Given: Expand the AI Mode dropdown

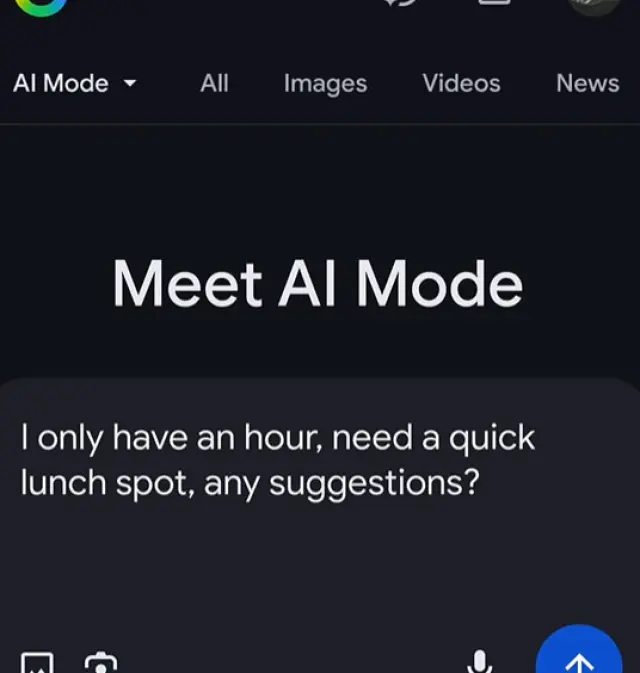Looking at the screenshot, I should point(74,84).
